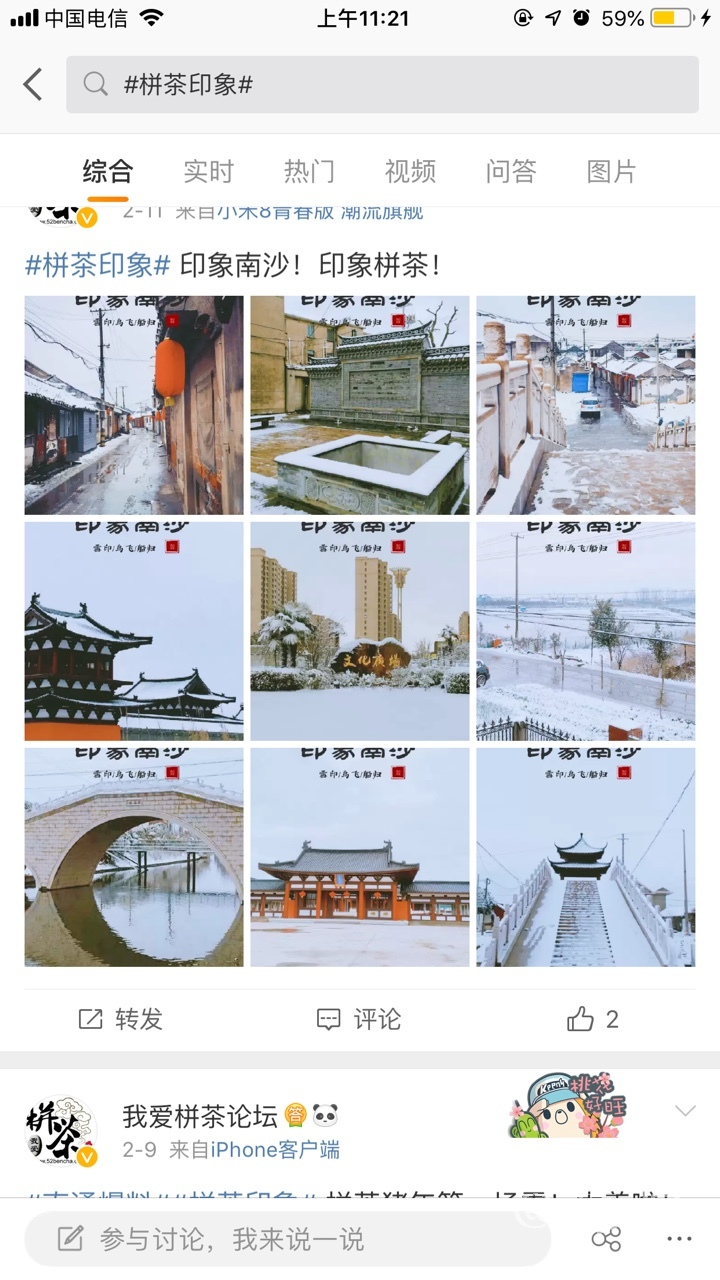Open the more options dots
The height and width of the screenshot is (1280, 720).
[x=679, y=1240]
